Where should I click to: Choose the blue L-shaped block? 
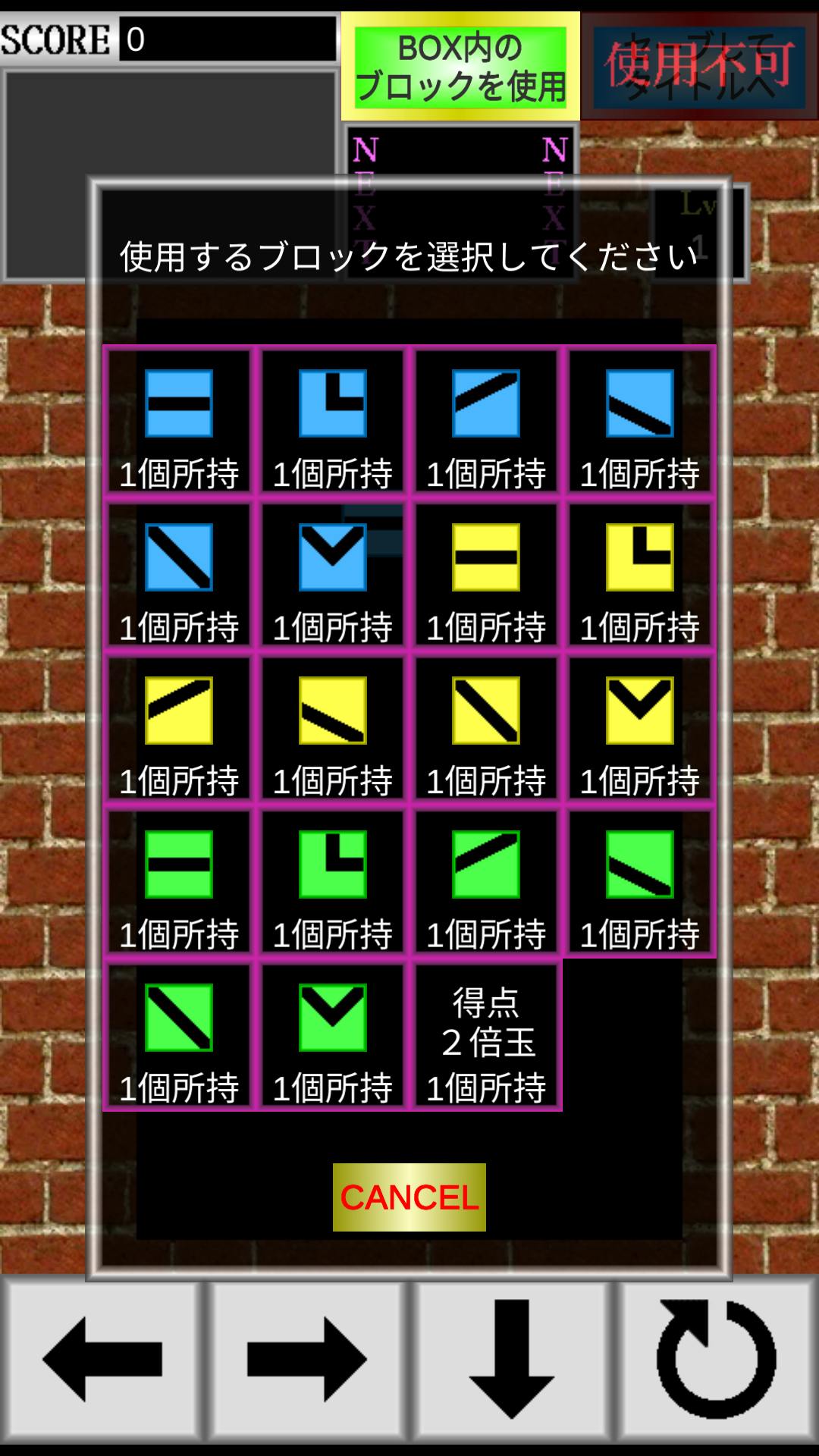tap(332, 421)
